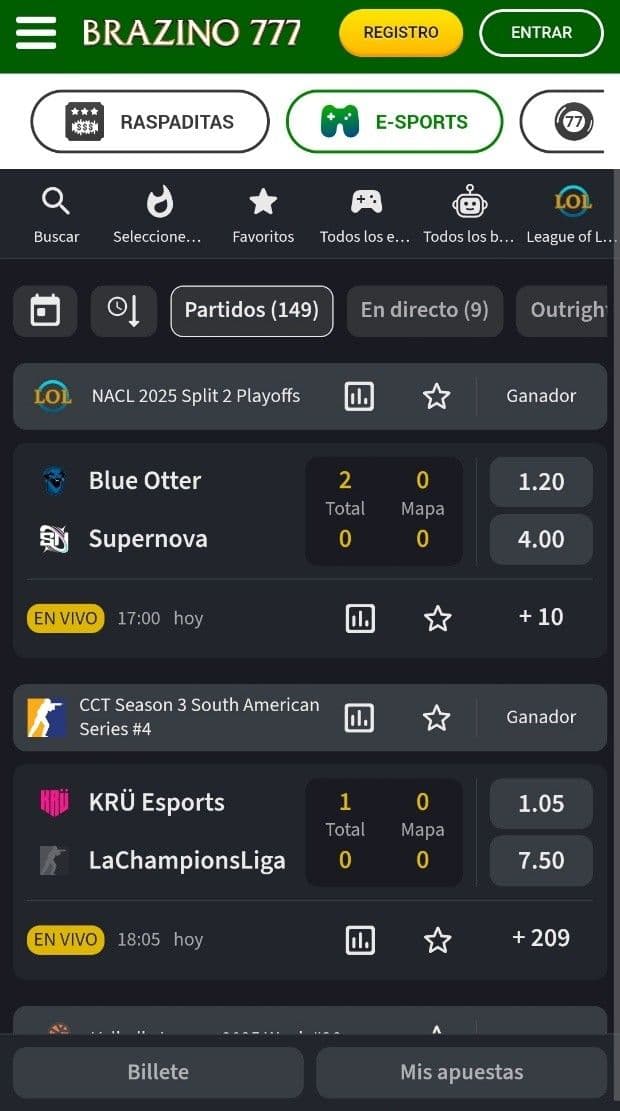This screenshot has height=1111, width=620.
Task: Switch to the En directo (9) tab
Action: tap(424, 310)
